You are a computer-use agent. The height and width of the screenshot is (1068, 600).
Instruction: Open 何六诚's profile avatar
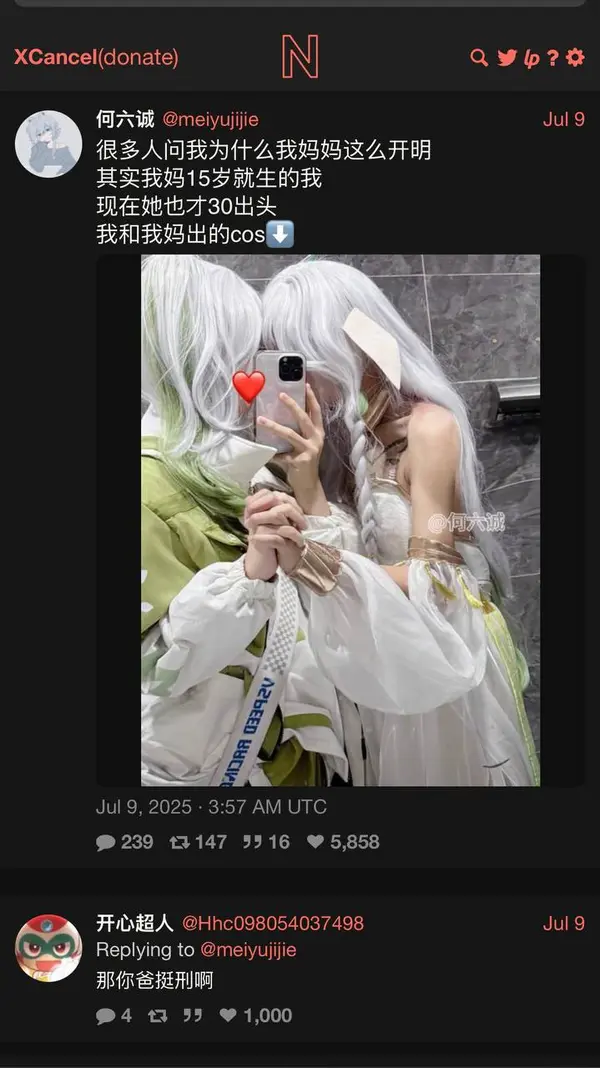(x=48, y=143)
